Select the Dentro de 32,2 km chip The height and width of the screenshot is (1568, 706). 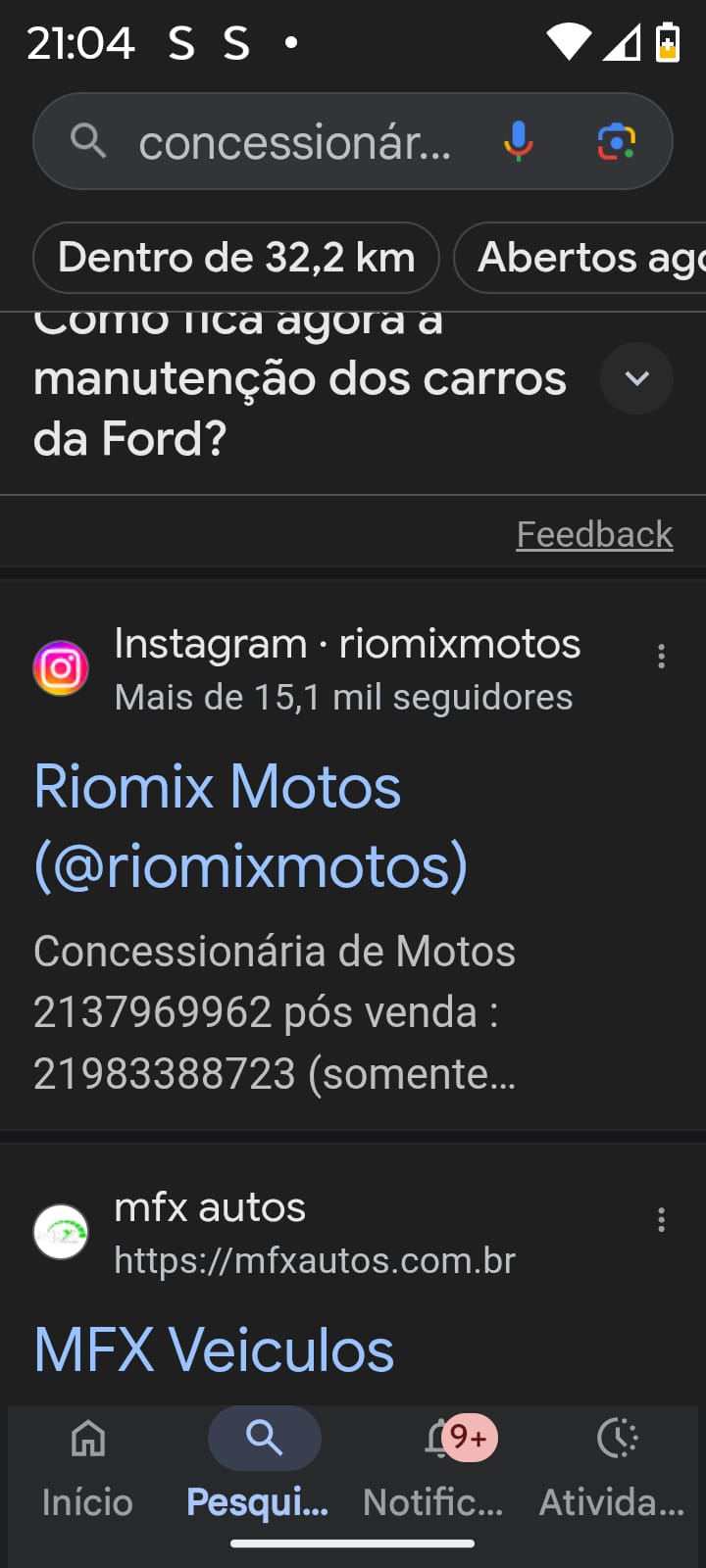[236, 258]
